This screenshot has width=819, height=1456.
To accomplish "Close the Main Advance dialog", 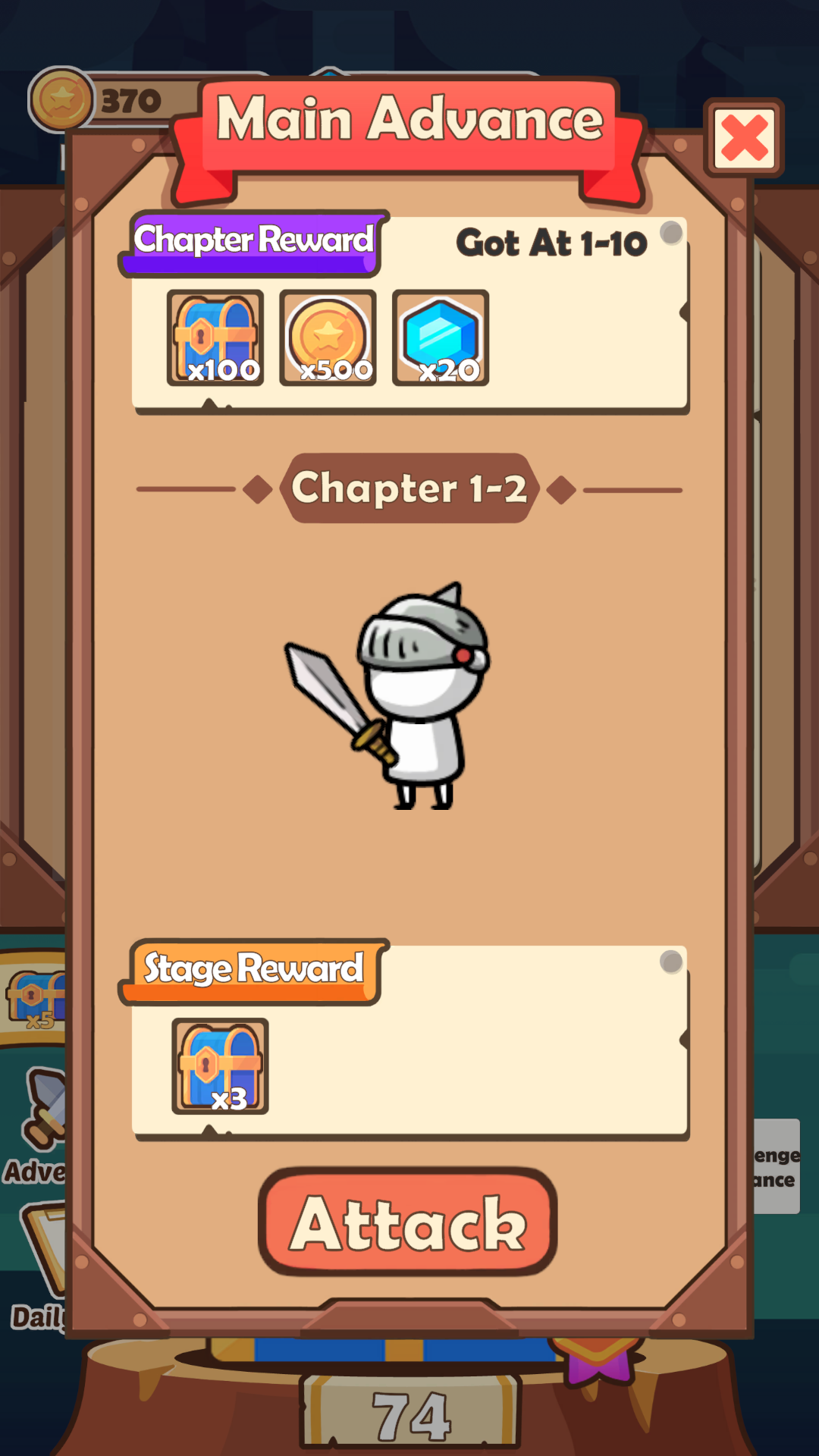I will (x=744, y=138).
